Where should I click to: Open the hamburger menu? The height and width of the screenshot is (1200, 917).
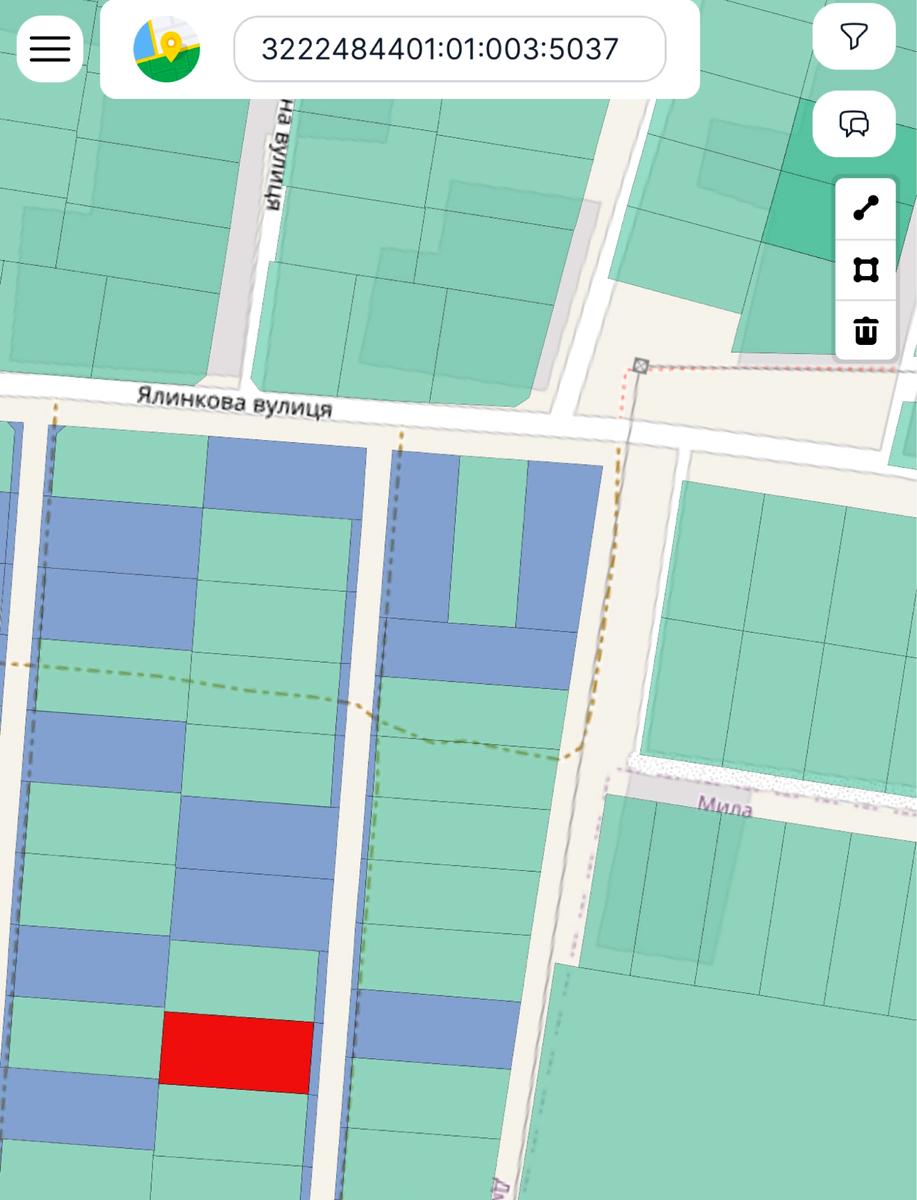coord(50,49)
